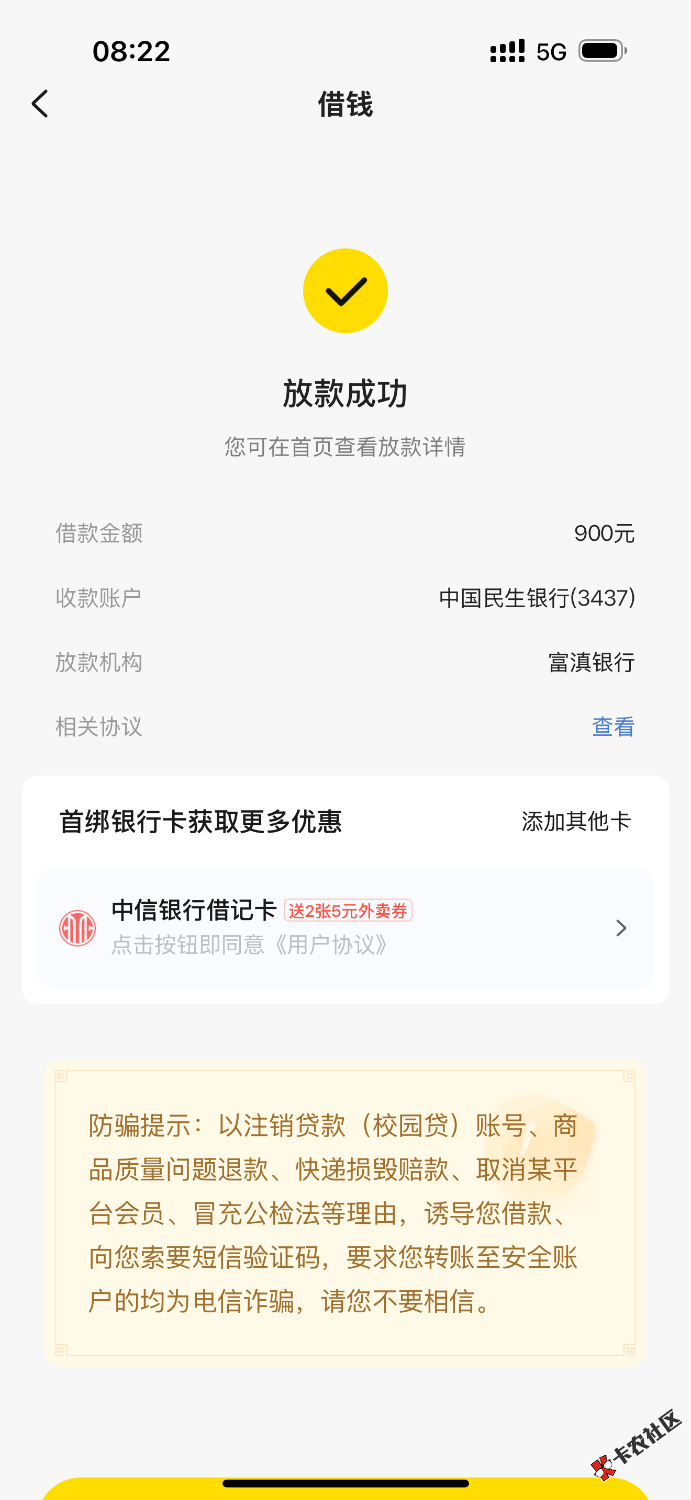The image size is (691, 1500).
Task: Open the 中信银行借记卡 binding row
Action: click(x=345, y=928)
